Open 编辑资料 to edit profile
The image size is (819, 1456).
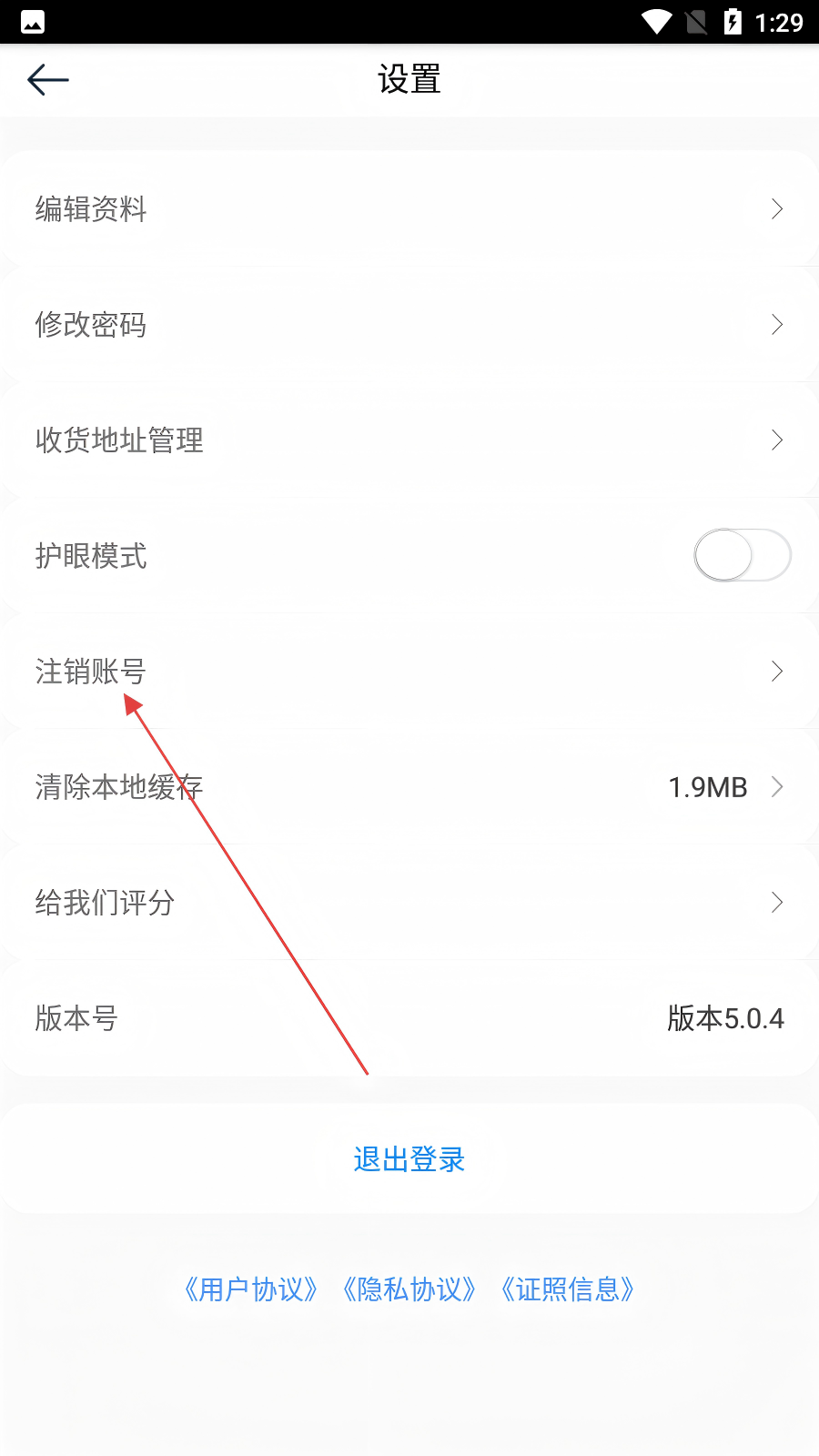(409, 209)
